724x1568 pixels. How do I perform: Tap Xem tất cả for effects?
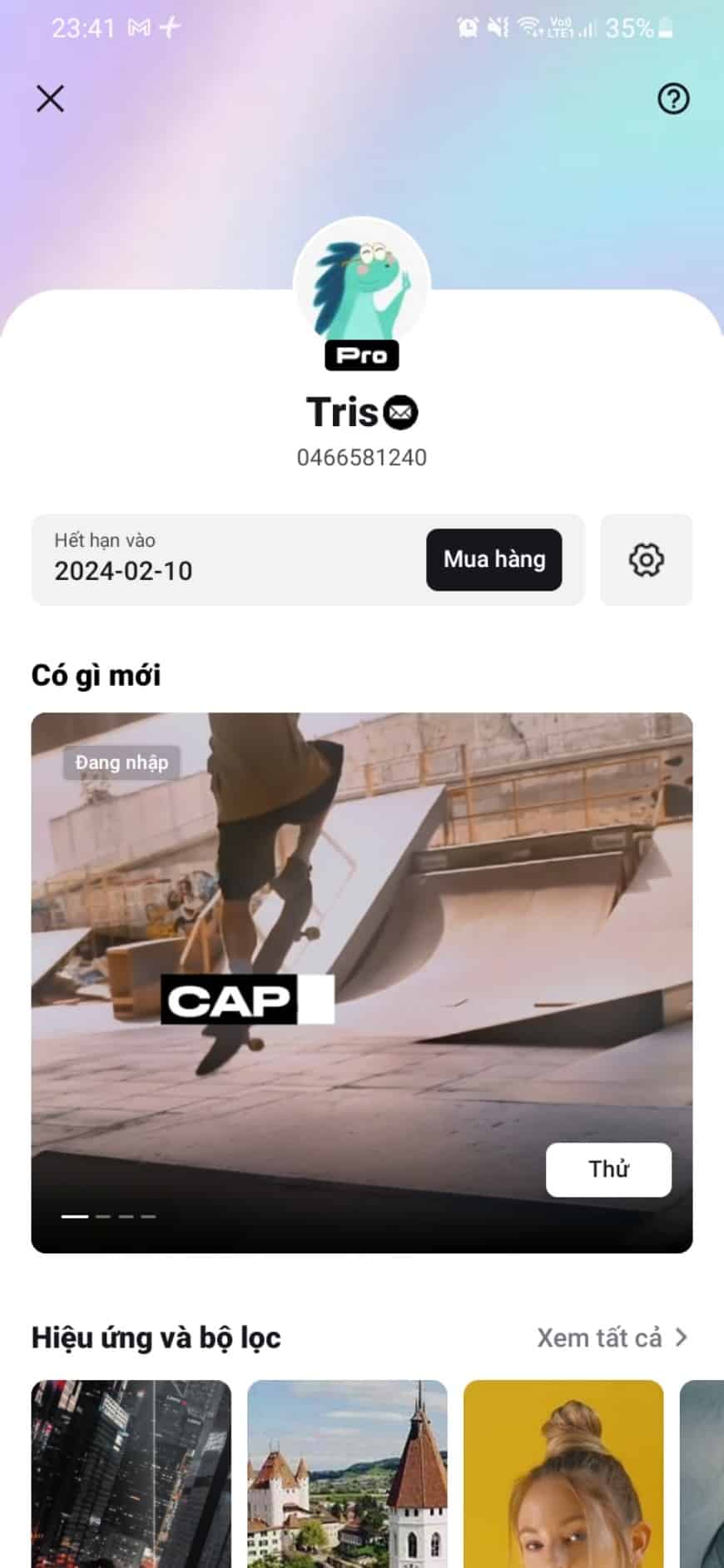[x=612, y=1337]
